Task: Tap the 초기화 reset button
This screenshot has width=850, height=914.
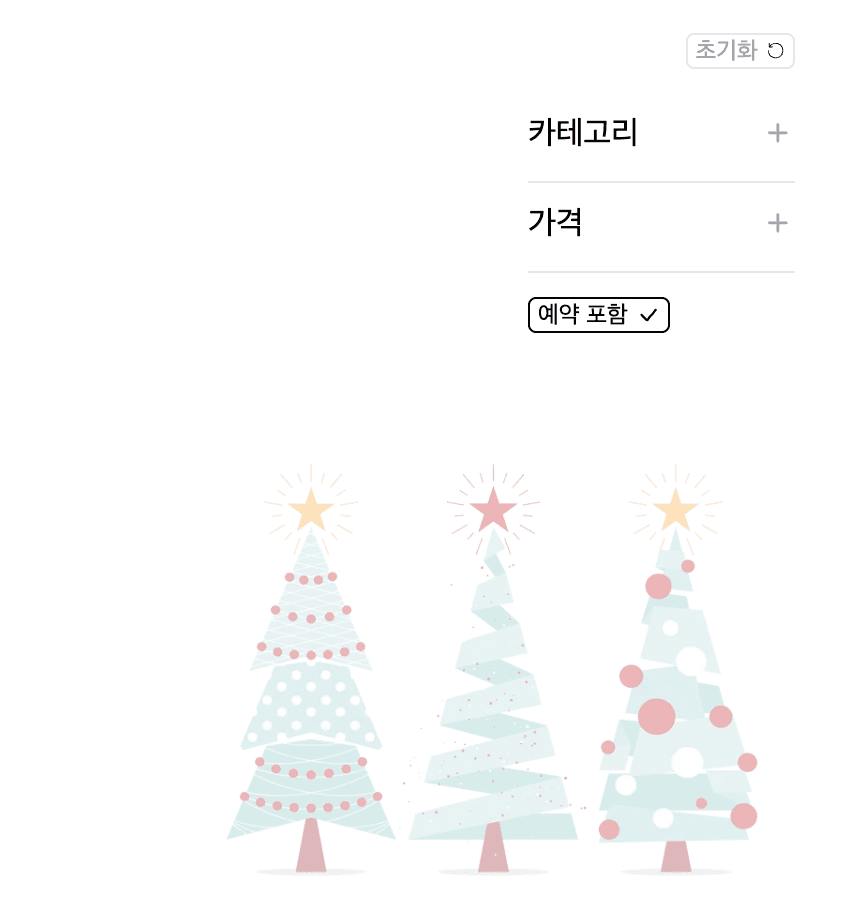Action: tap(740, 51)
